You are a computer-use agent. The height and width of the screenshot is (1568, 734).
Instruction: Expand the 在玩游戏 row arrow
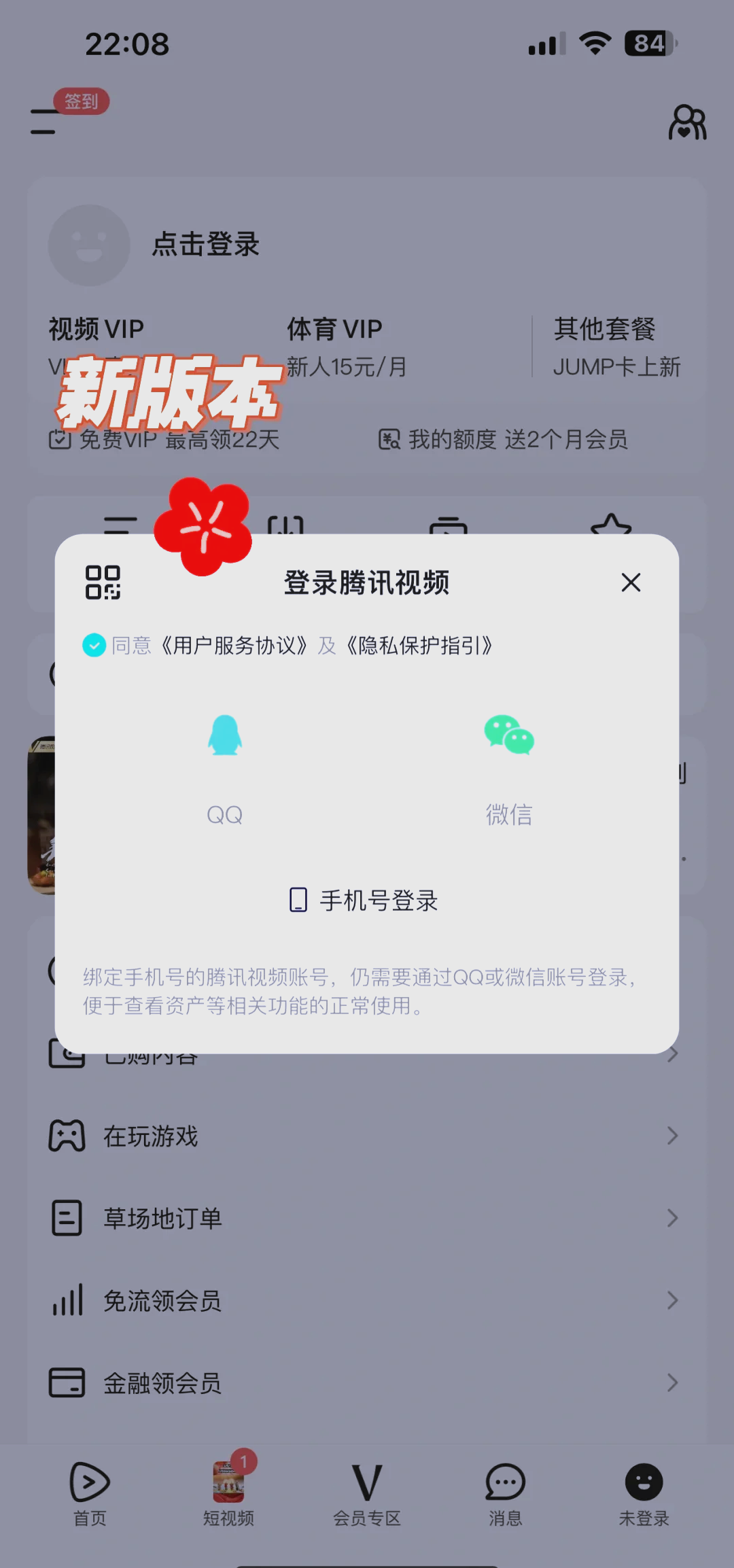pyautogui.click(x=672, y=1134)
